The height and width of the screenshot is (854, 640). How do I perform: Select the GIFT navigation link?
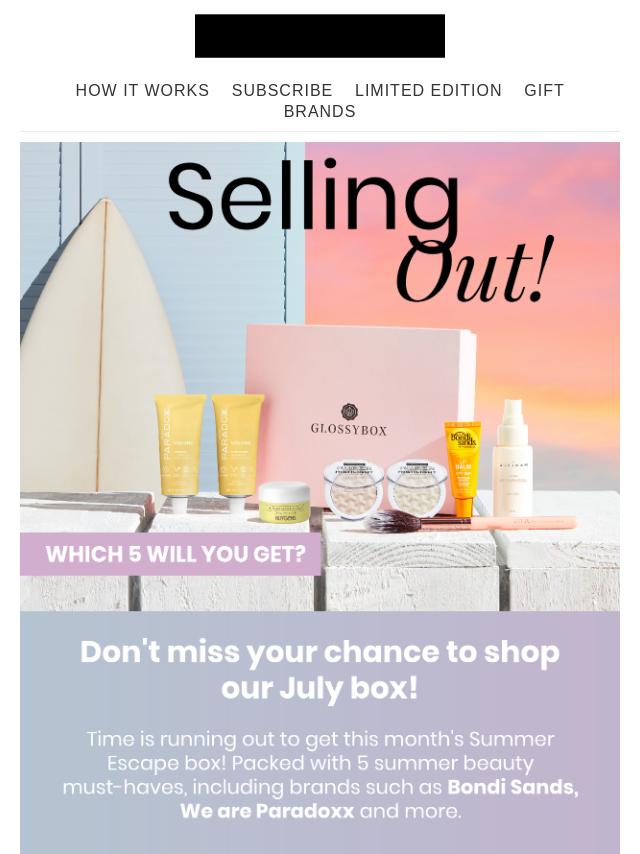[x=544, y=91]
